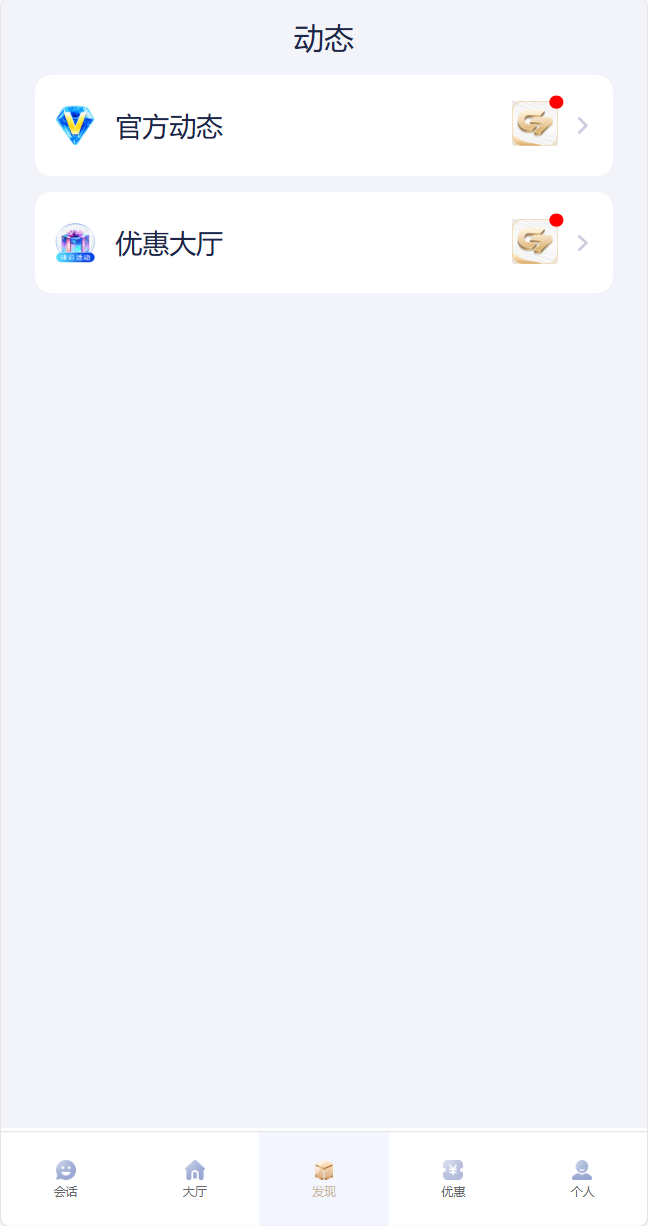Go to the 大厅 tab
The height and width of the screenshot is (1226, 648).
click(195, 1178)
